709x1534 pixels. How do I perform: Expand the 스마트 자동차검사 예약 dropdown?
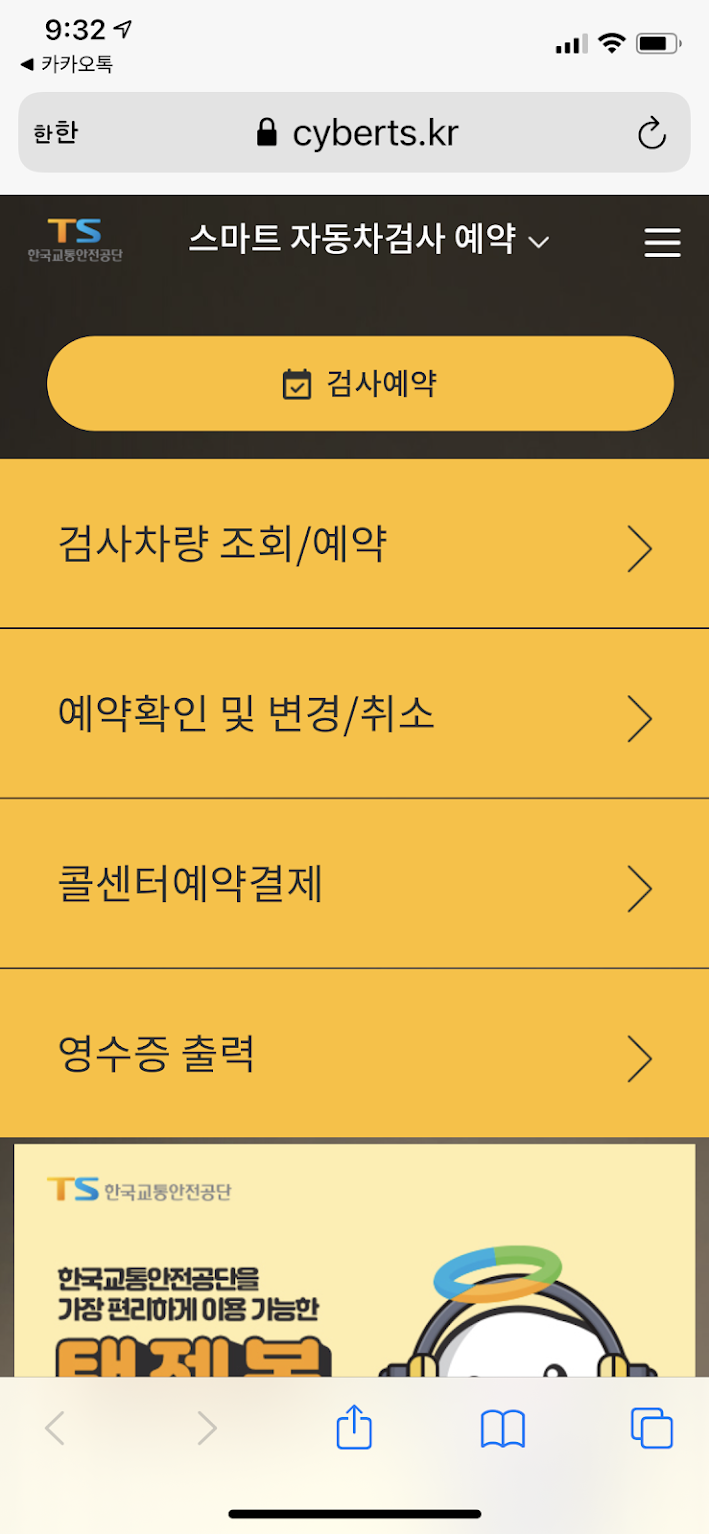pyautogui.click(x=369, y=241)
